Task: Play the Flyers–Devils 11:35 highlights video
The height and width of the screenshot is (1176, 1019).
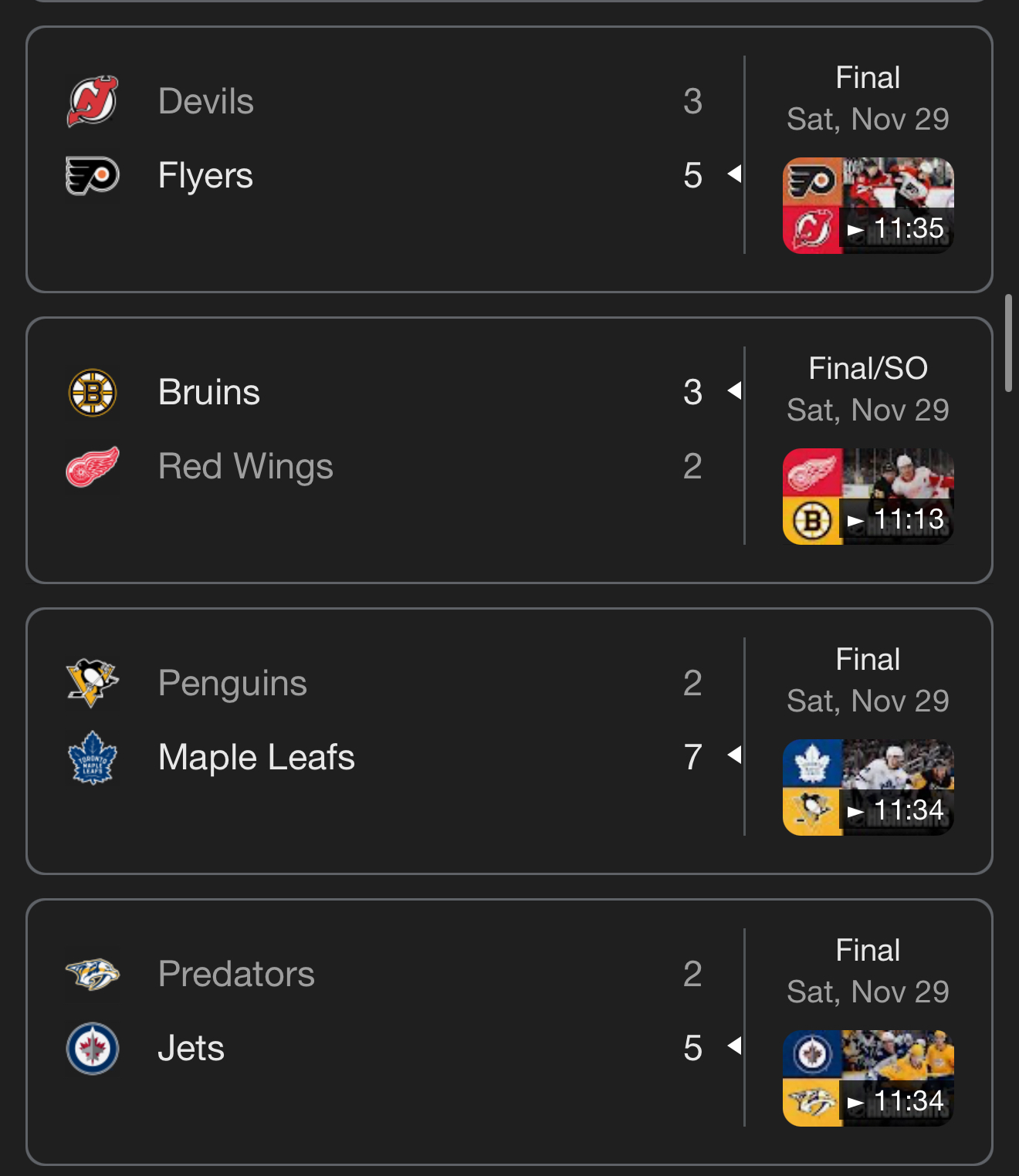Action: [x=868, y=205]
